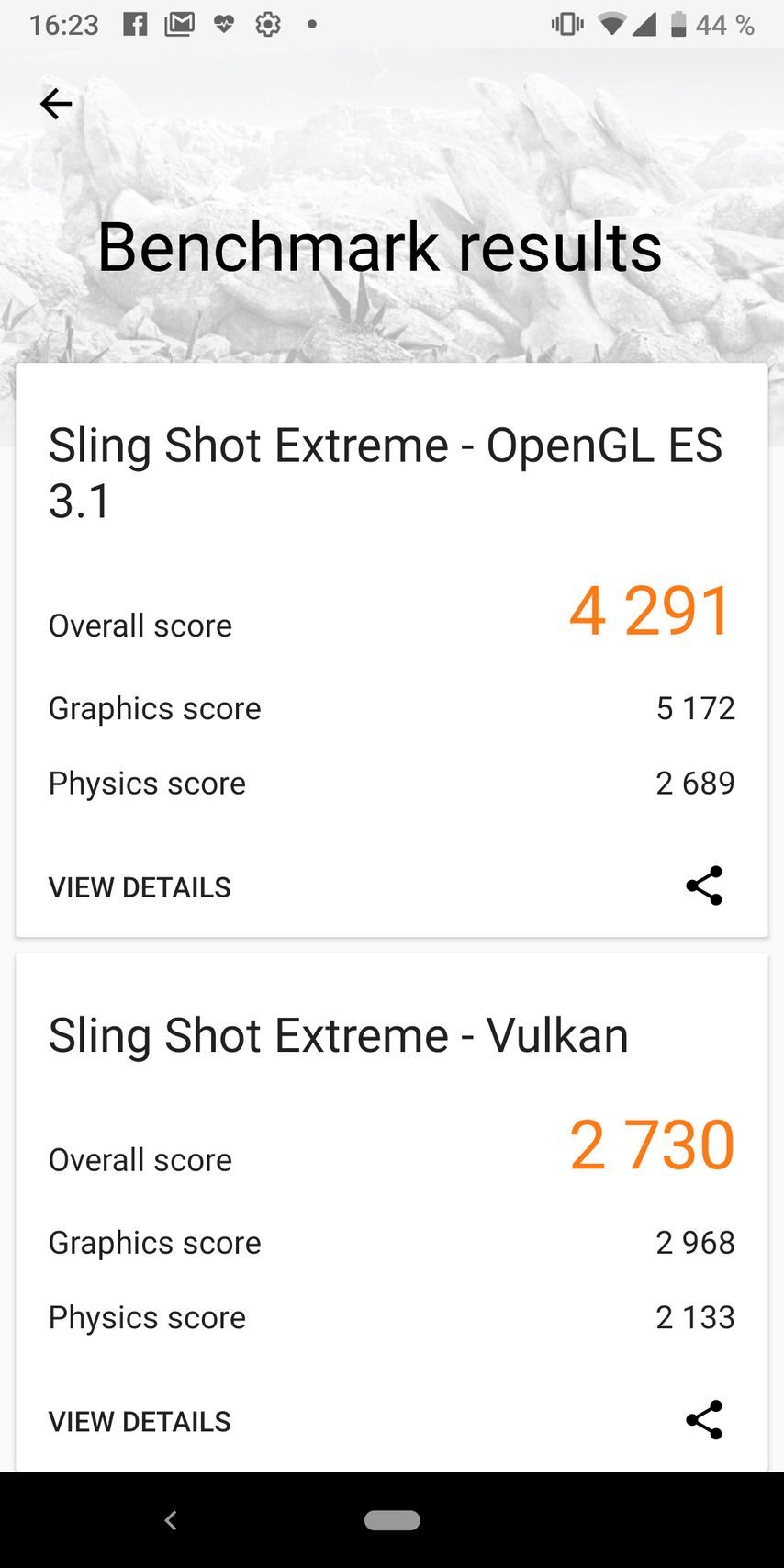View details of the Vulkan result
This screenshot has height=1568, width=784.
click(x=140, y=1421)
